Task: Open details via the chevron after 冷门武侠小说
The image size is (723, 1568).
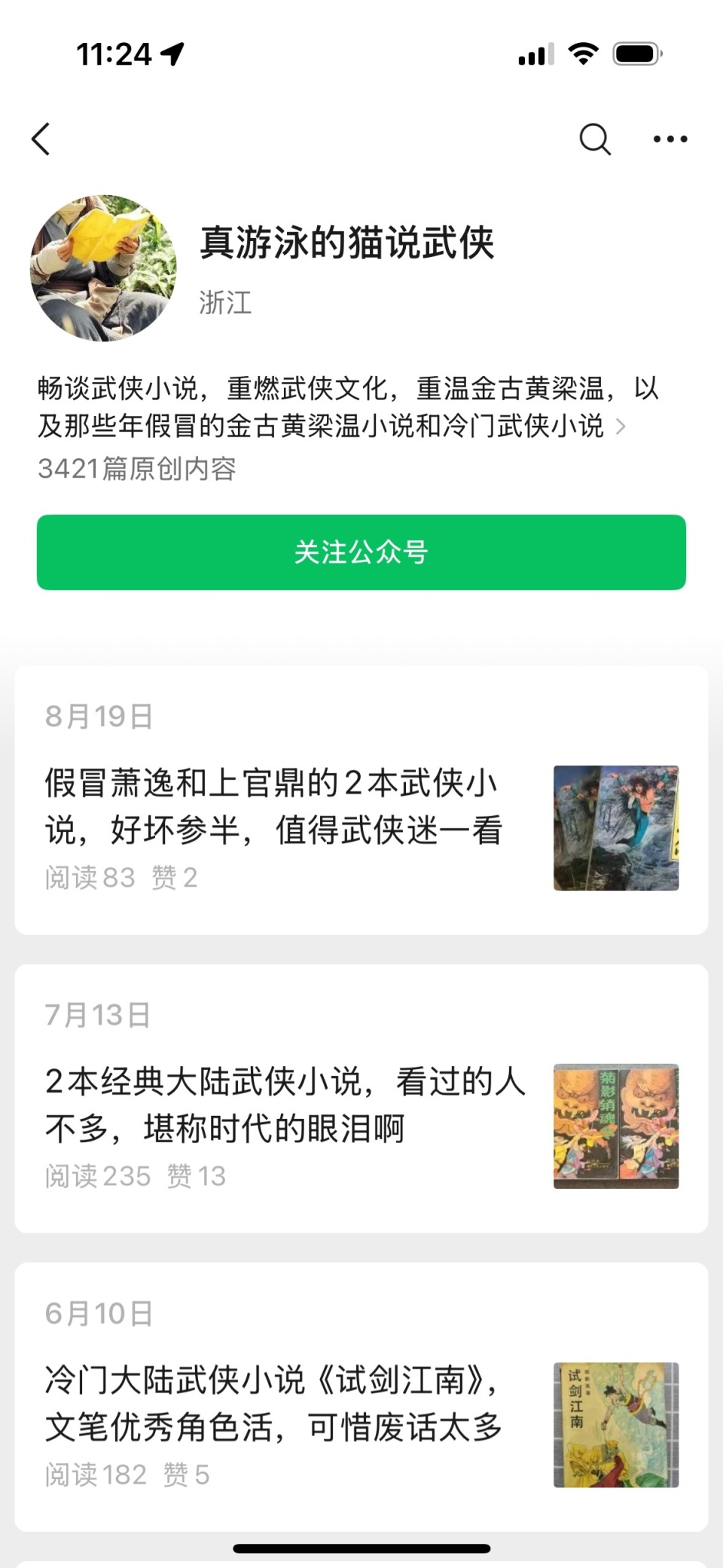Action: click(x=619, y=426)
